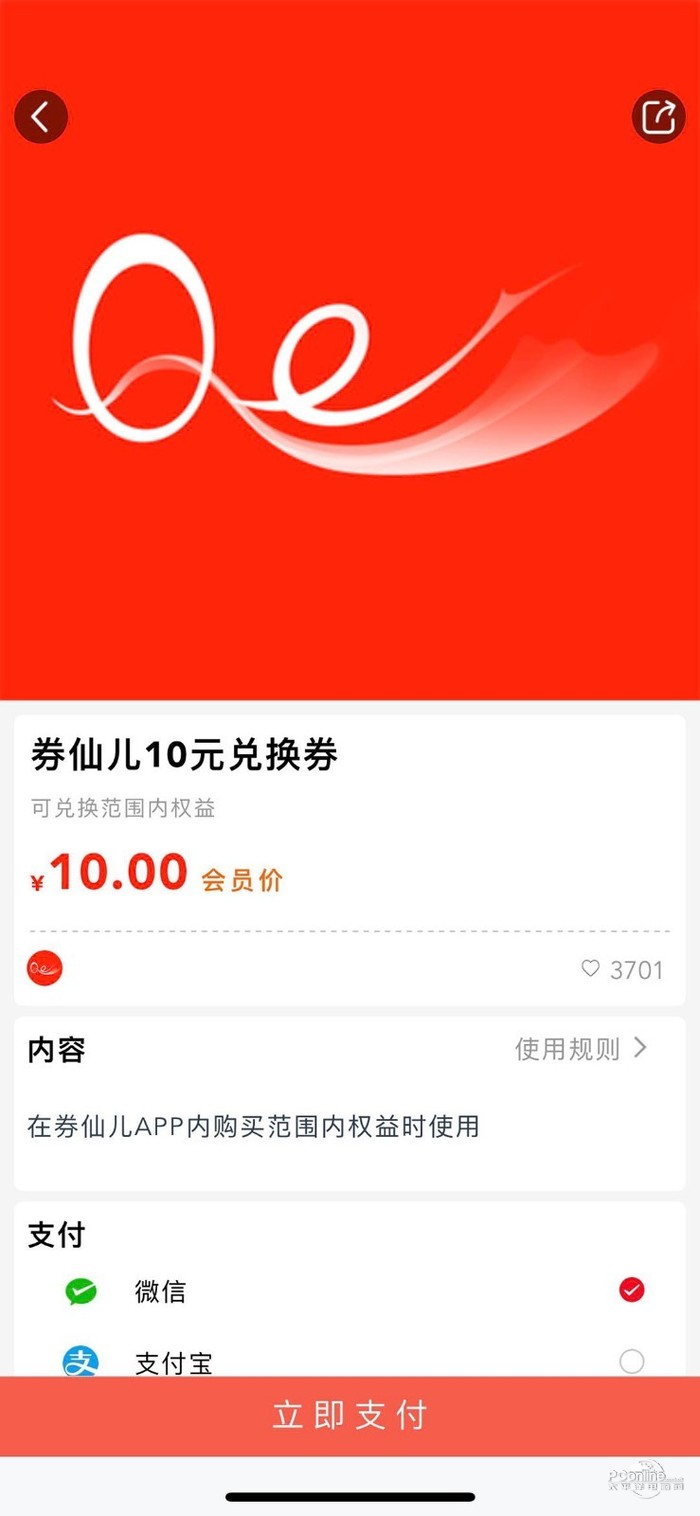Like the voucher with the heart icon

[591, 968]
